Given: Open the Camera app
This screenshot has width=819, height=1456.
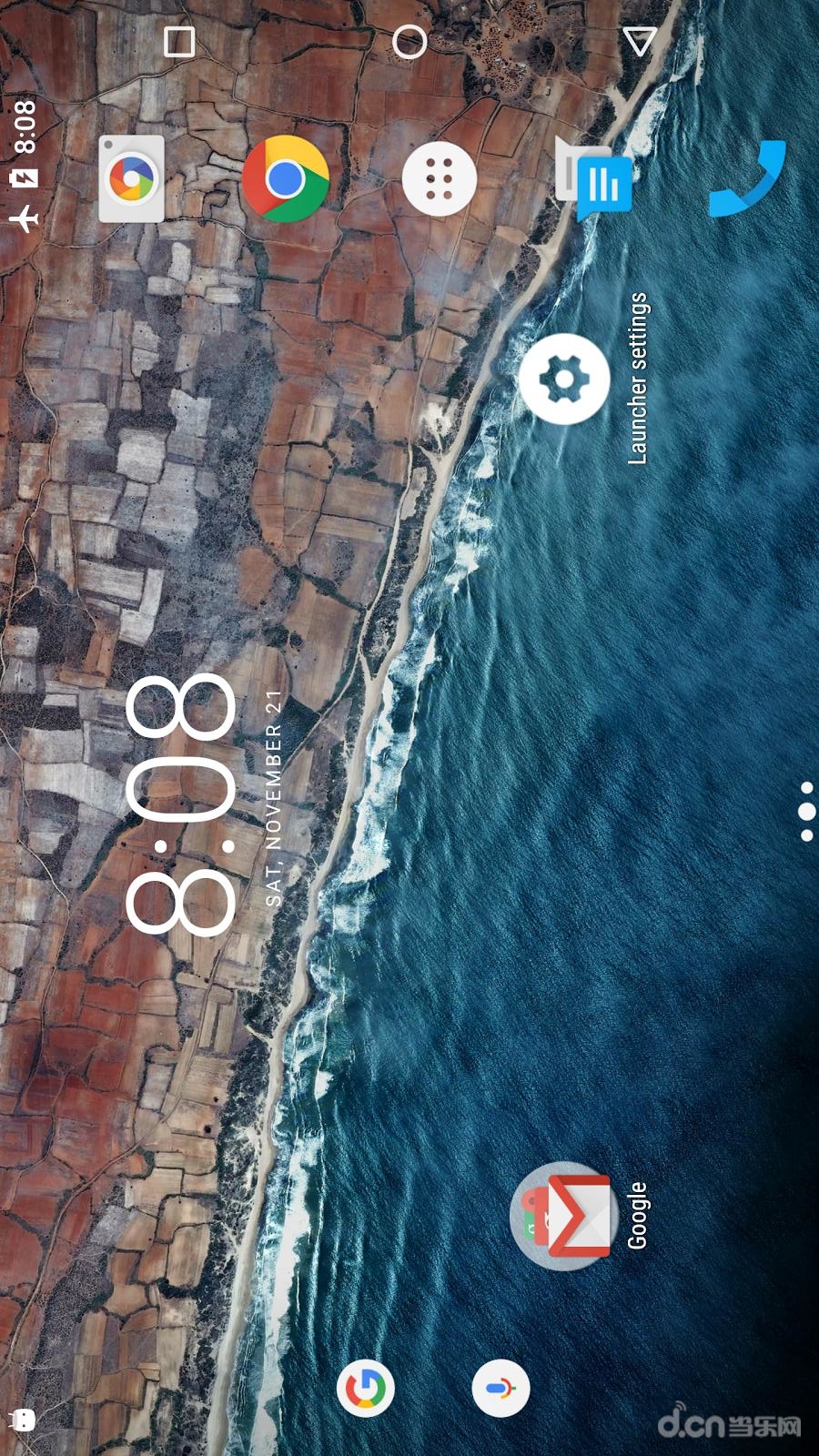Looking at the screenshot, I should click(132, 179).
